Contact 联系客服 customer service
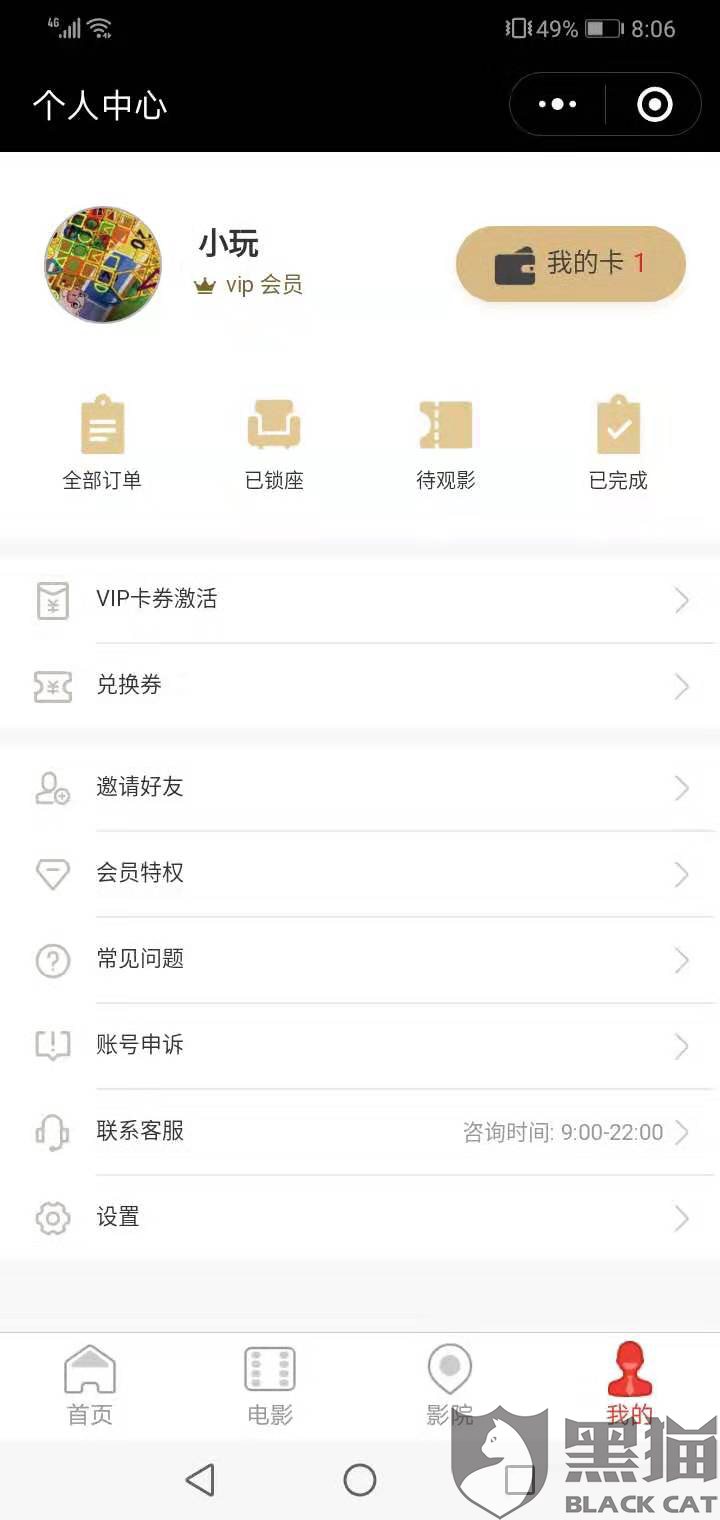Viewport: 720px width, 1520px height. (x=360, y=1132)
